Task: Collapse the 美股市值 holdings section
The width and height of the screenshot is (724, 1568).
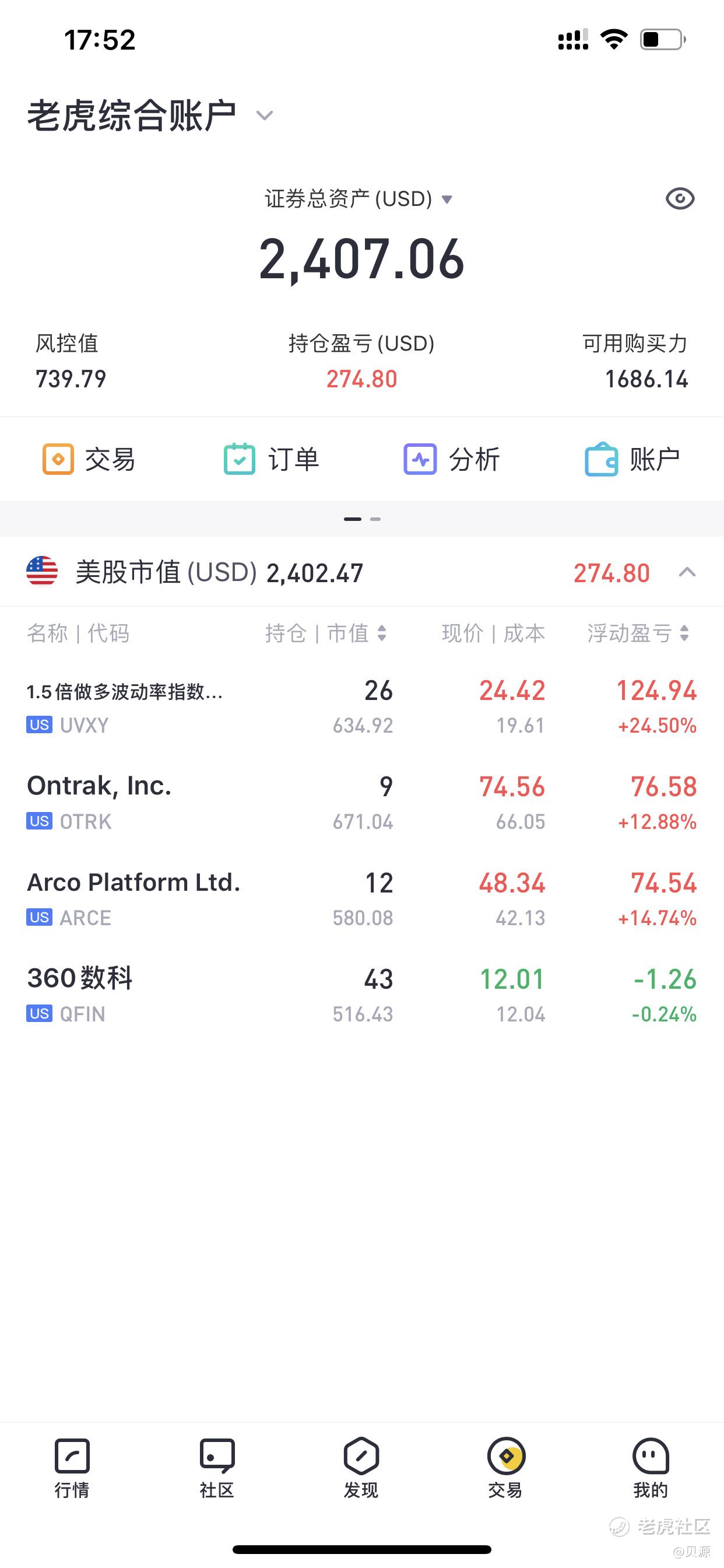Action: pyautogui.click(x=687, y=572)
